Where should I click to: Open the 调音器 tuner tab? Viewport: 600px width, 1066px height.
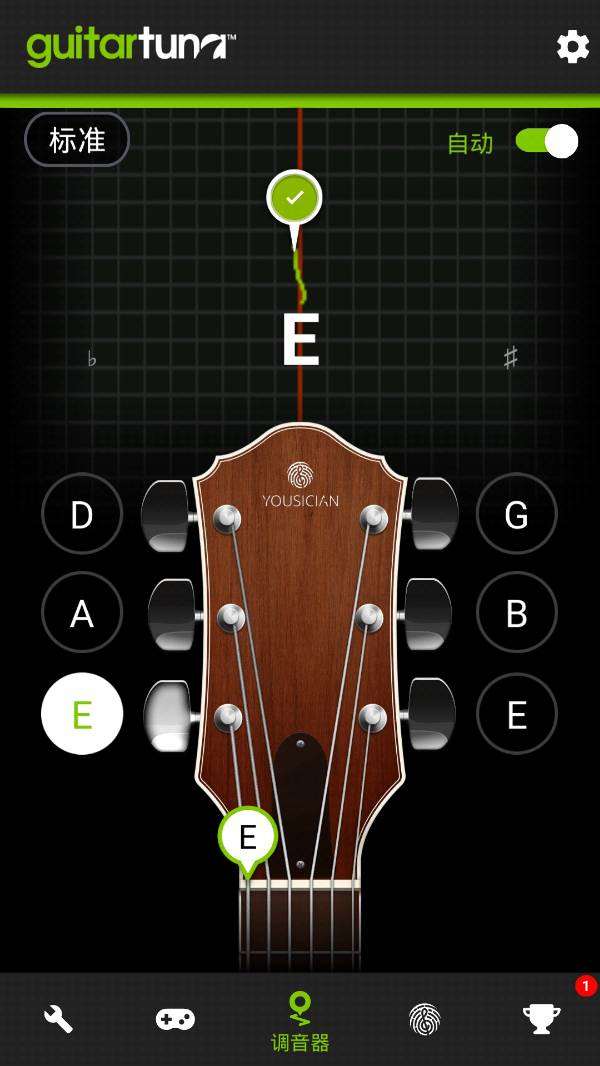(x=300, y=1021)
